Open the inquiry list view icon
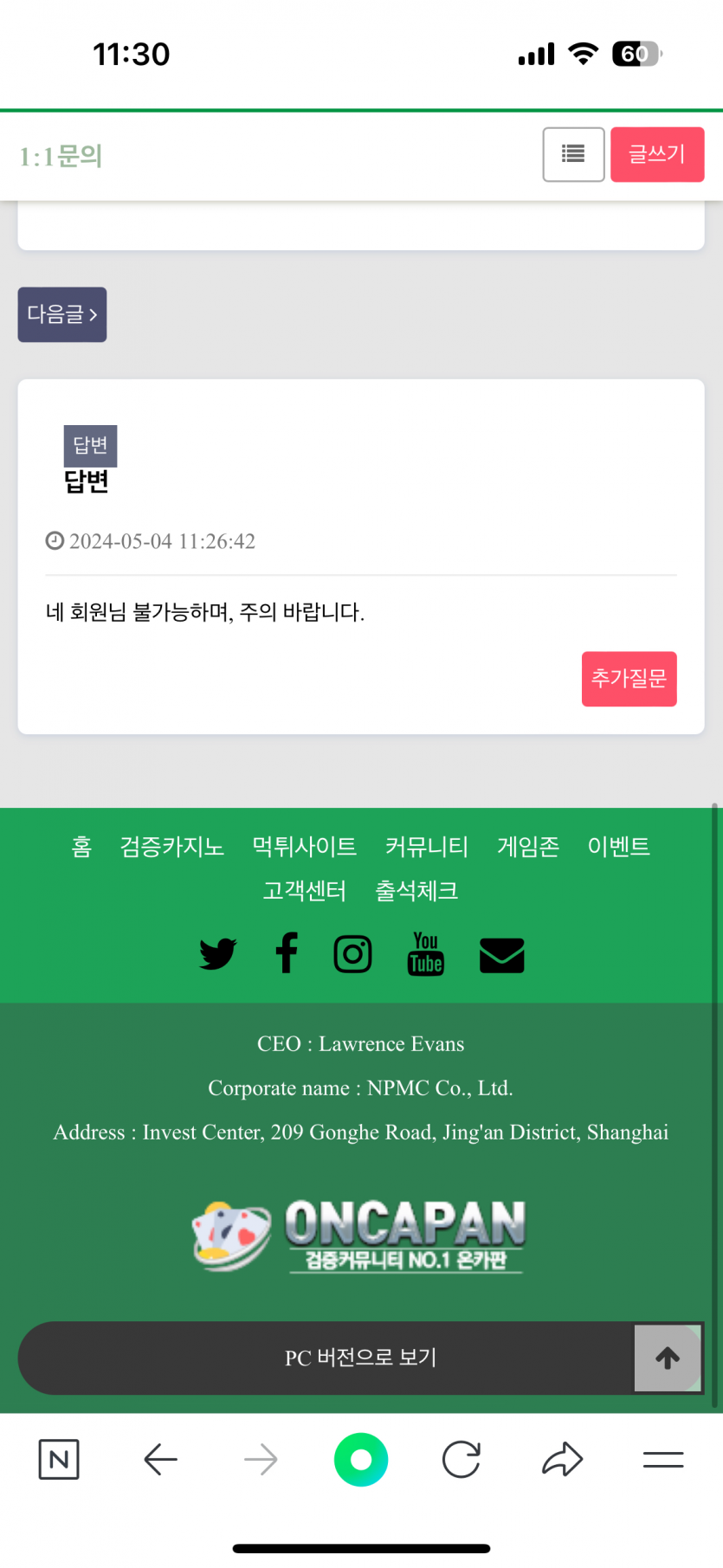Viewport: 723px width, 1568px height. (573, 155)
